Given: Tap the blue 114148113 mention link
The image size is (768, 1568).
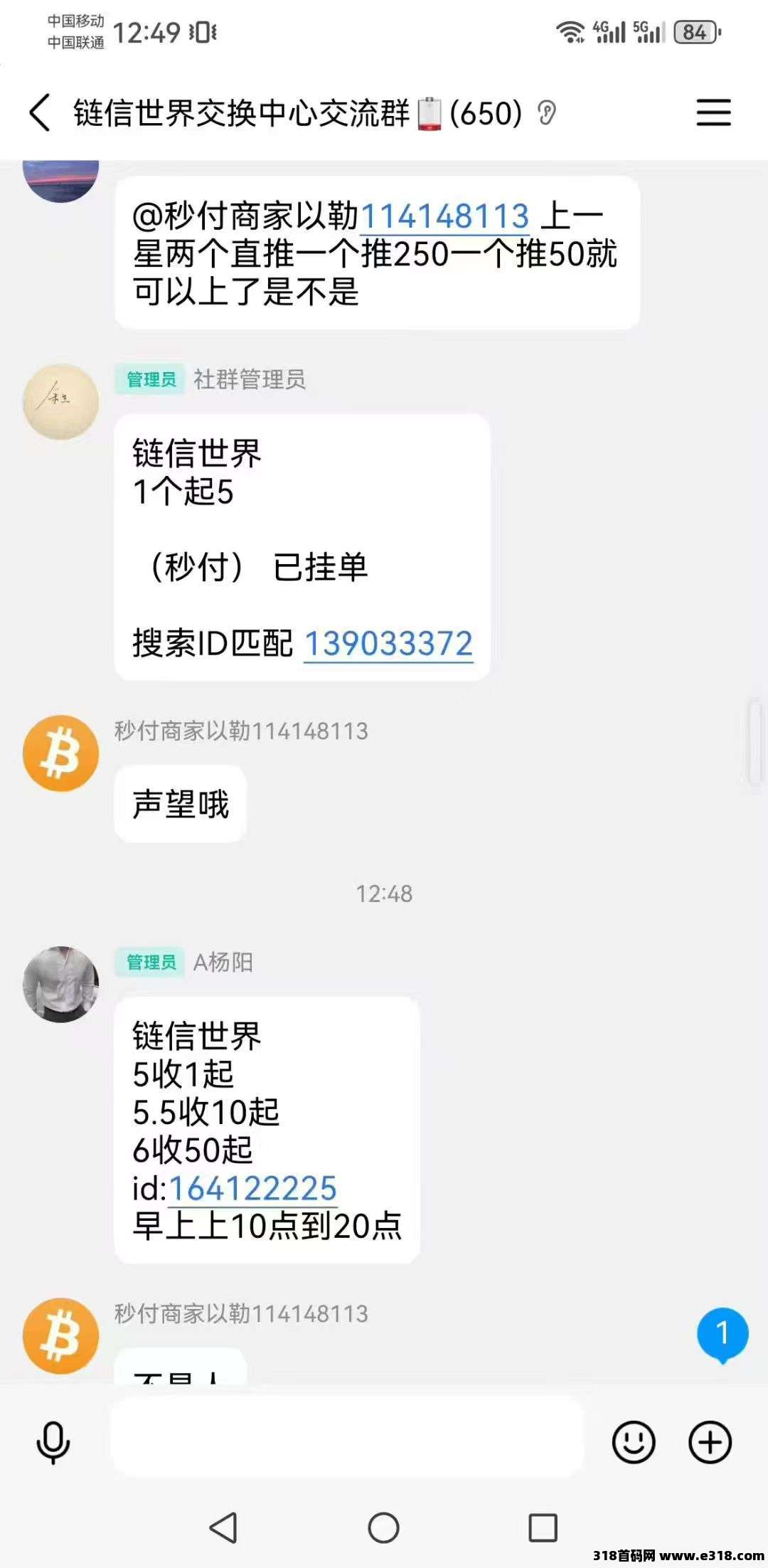Looking at the screenshot, I should pos(445,216).
